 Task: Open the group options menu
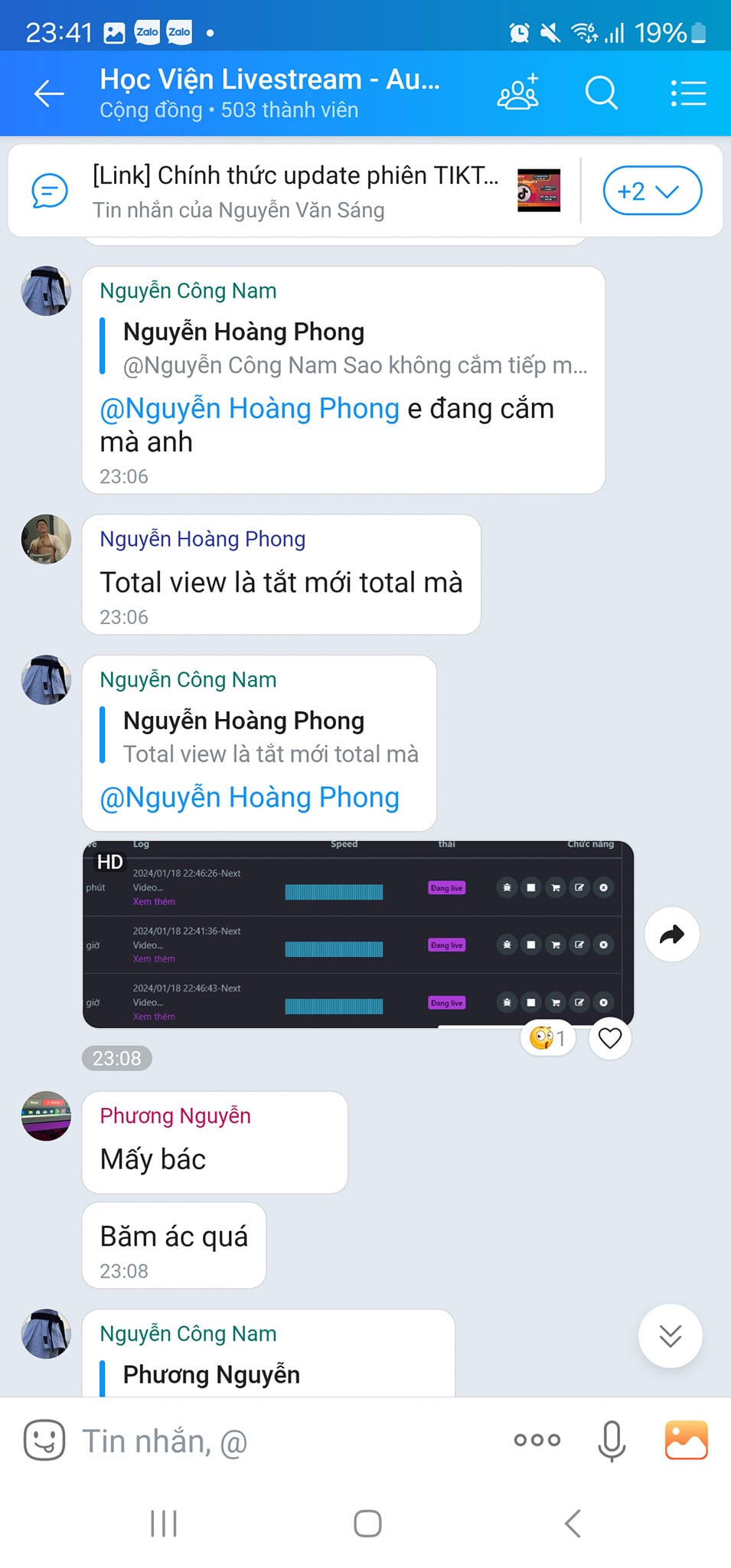pyautogui.click(x=688, y=93)
